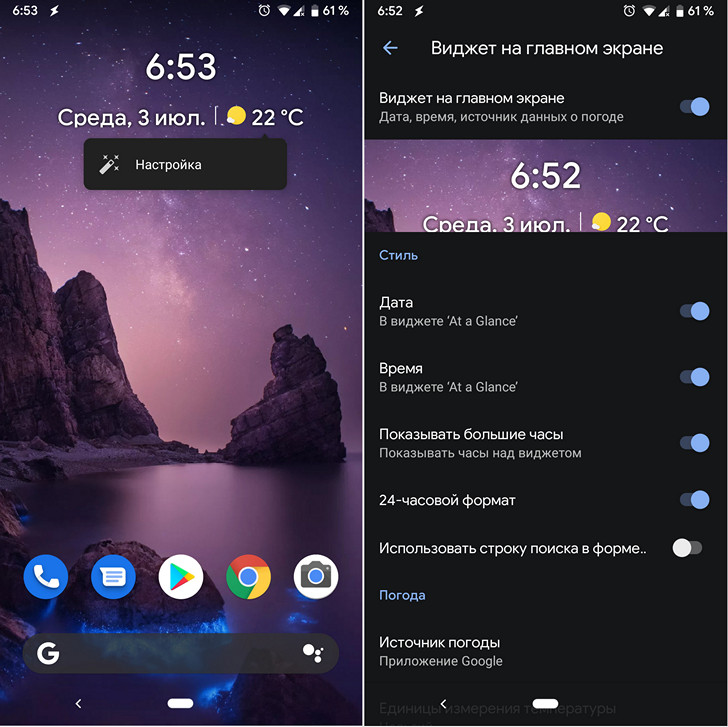Open the Phone app
Viewport: 728px width, 727px height.
[46, 576]
